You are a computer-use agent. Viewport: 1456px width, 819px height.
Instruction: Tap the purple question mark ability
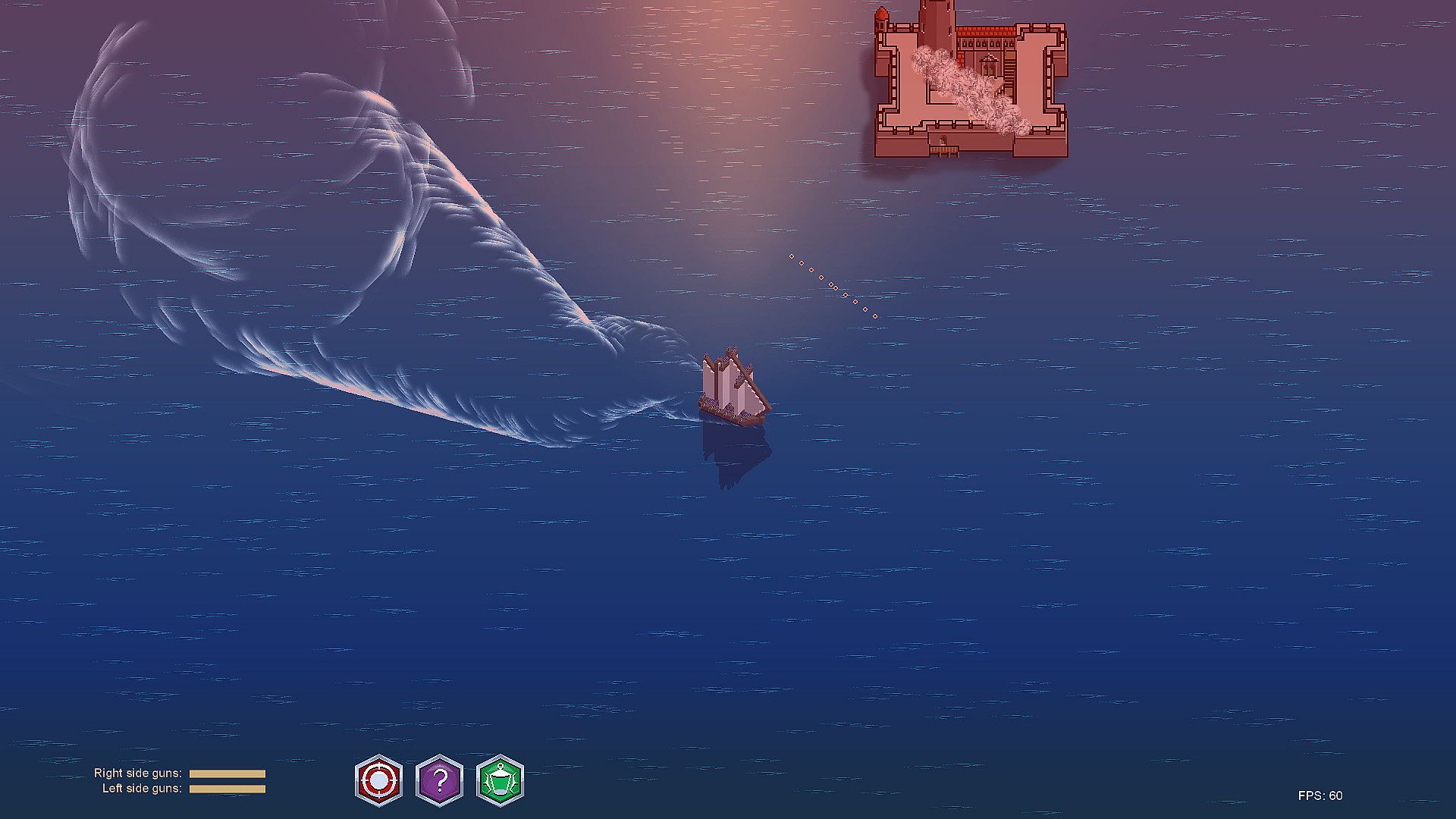(x=439, y=780)
